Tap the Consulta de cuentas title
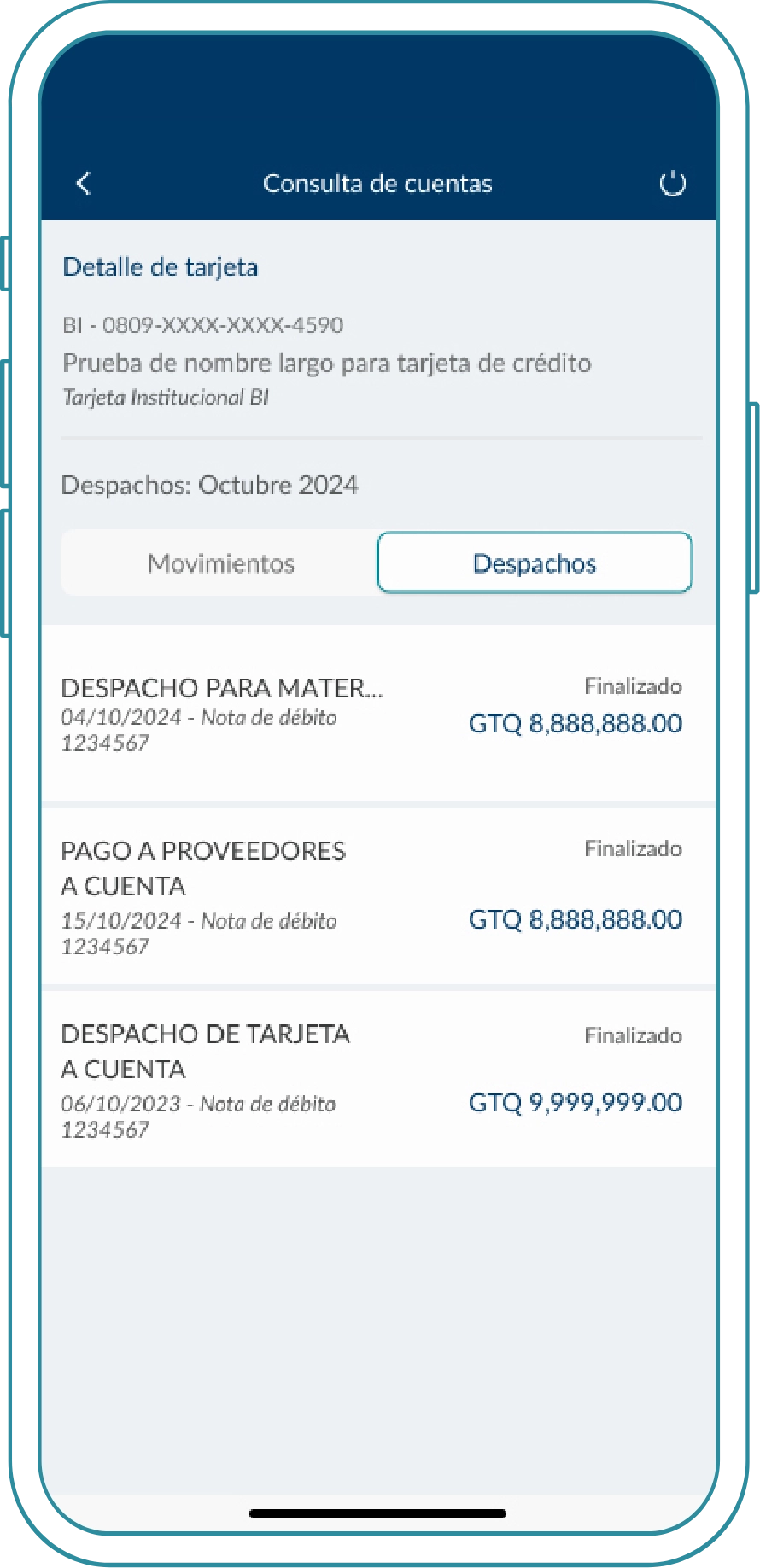760x1568 pixels. [378, 183]
